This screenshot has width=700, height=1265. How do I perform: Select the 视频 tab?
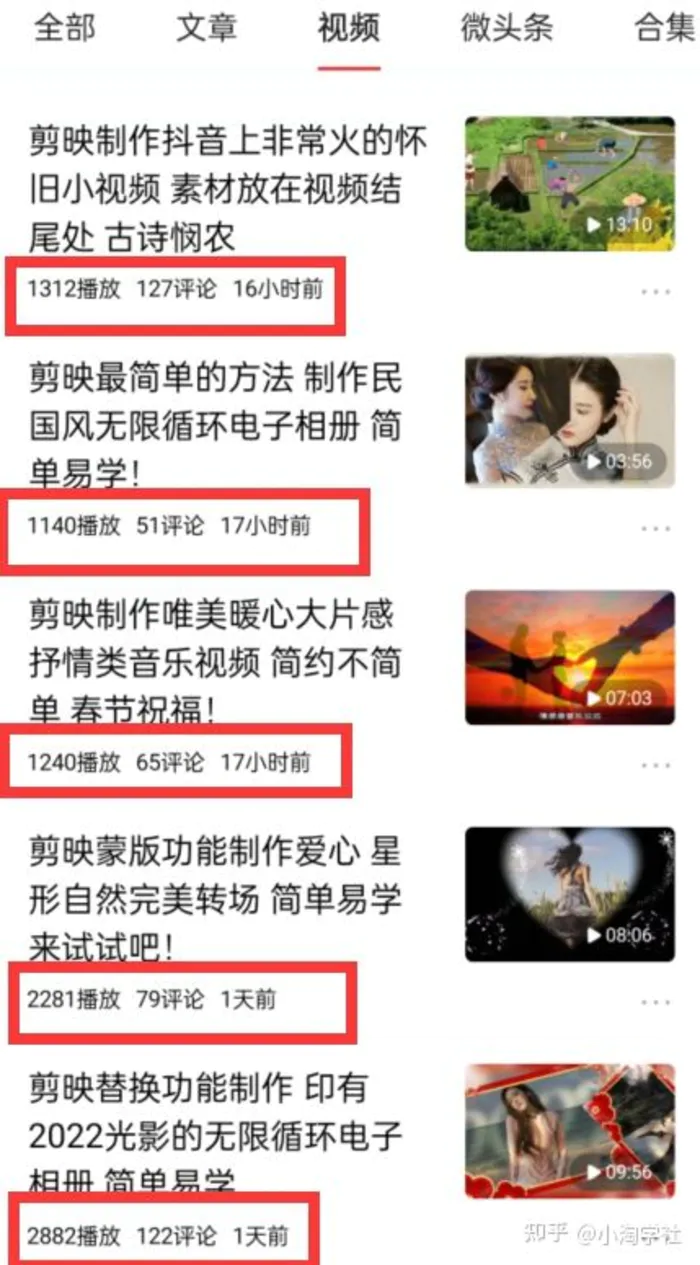(349, 27)
